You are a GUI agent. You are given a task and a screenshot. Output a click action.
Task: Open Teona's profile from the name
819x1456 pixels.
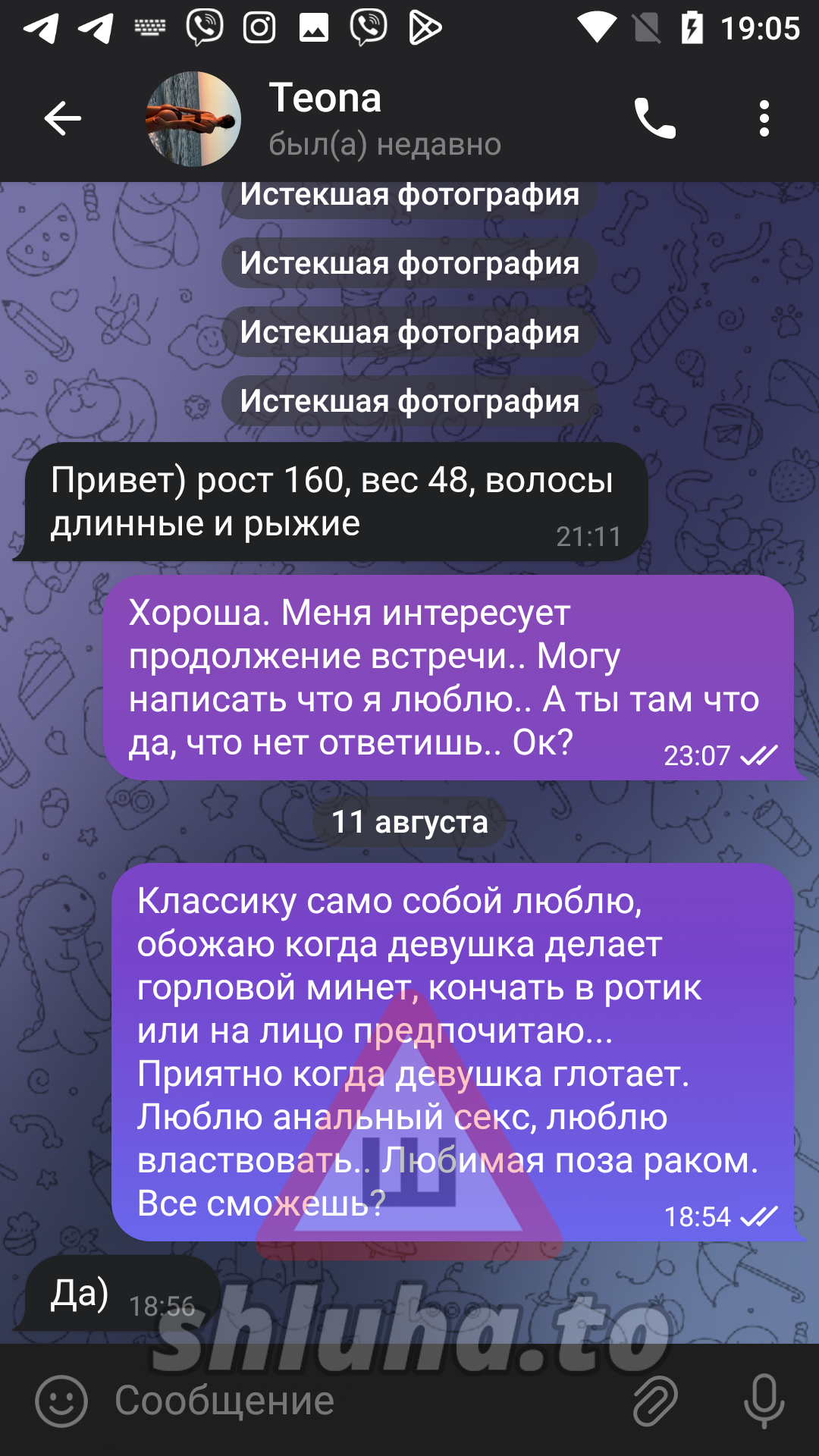pyautogui.click(x=326, y=99)
